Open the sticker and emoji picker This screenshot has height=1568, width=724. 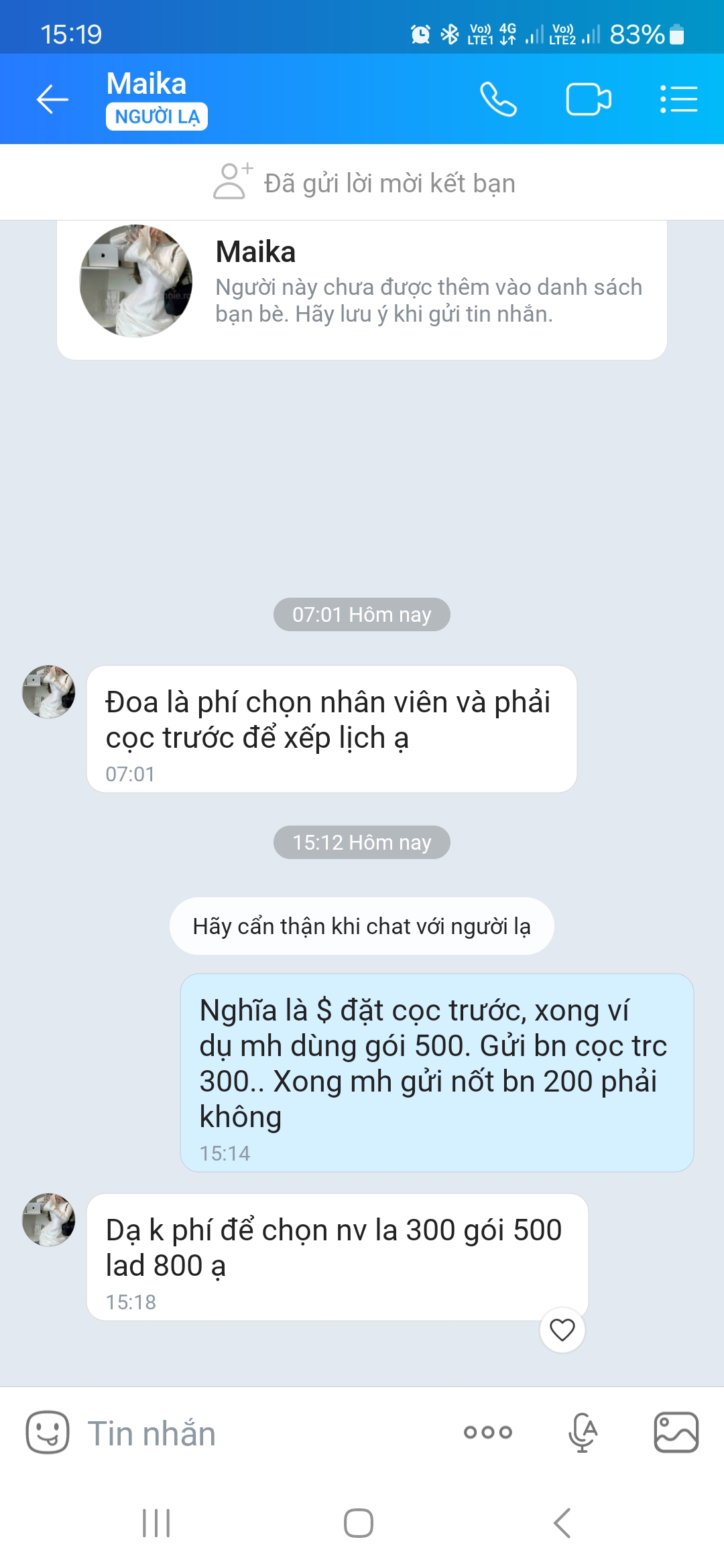click(x=47, y=1433)
